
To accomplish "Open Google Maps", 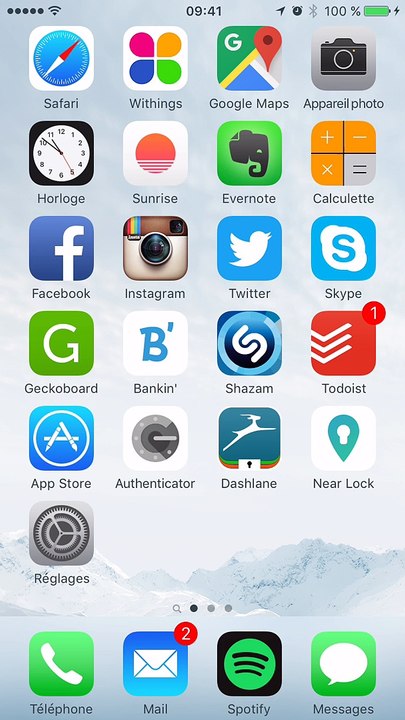I will coord(249,58).
